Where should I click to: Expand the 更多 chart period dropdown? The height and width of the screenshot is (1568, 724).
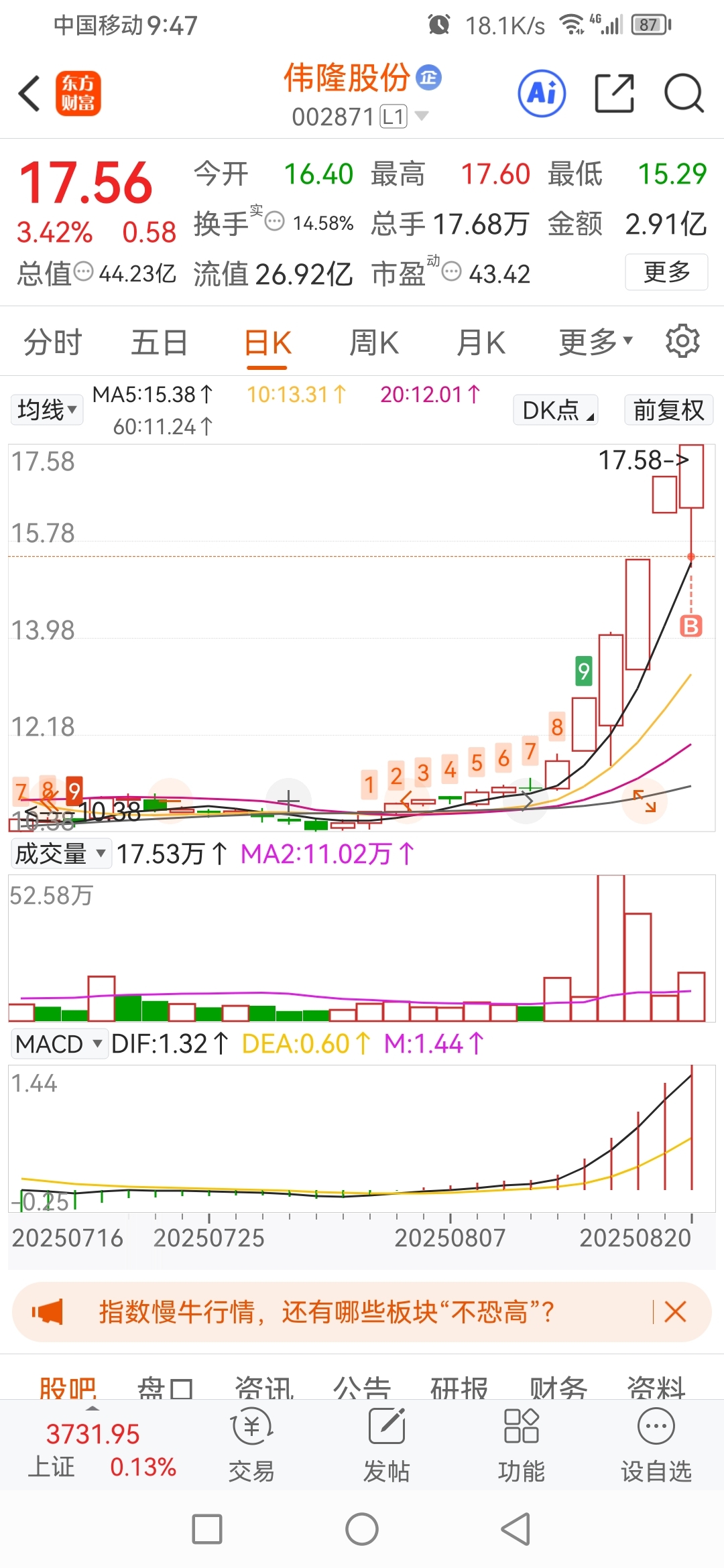(596, 342)
